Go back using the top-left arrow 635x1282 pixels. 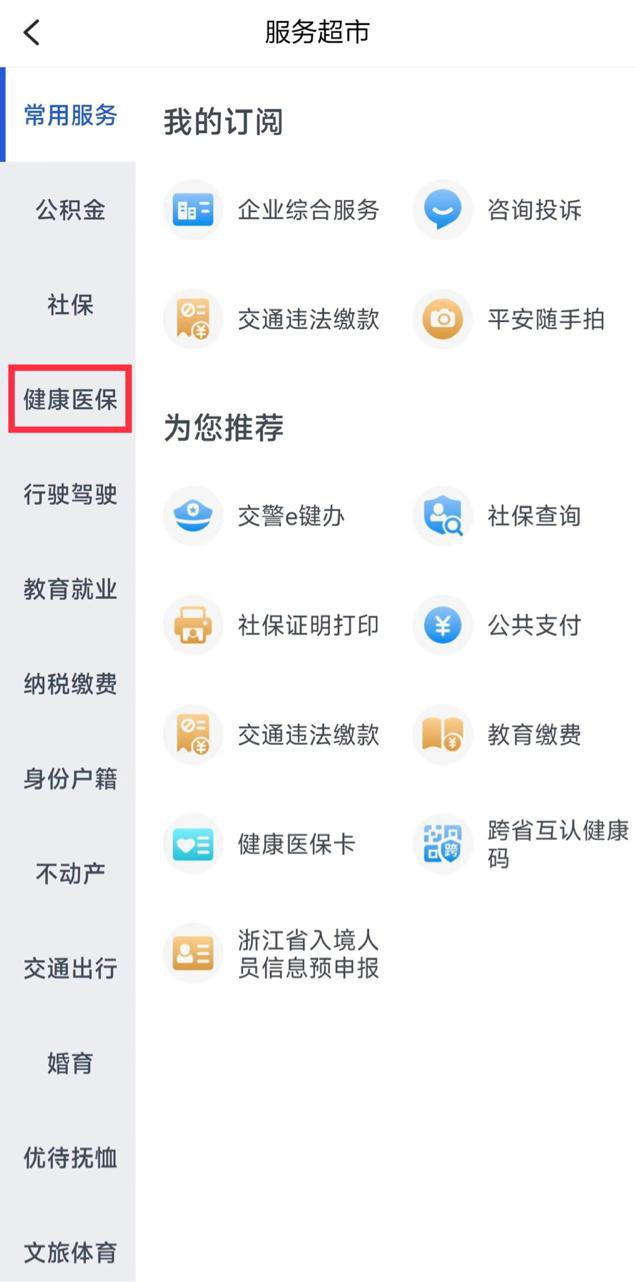click(x=32, y=33)
